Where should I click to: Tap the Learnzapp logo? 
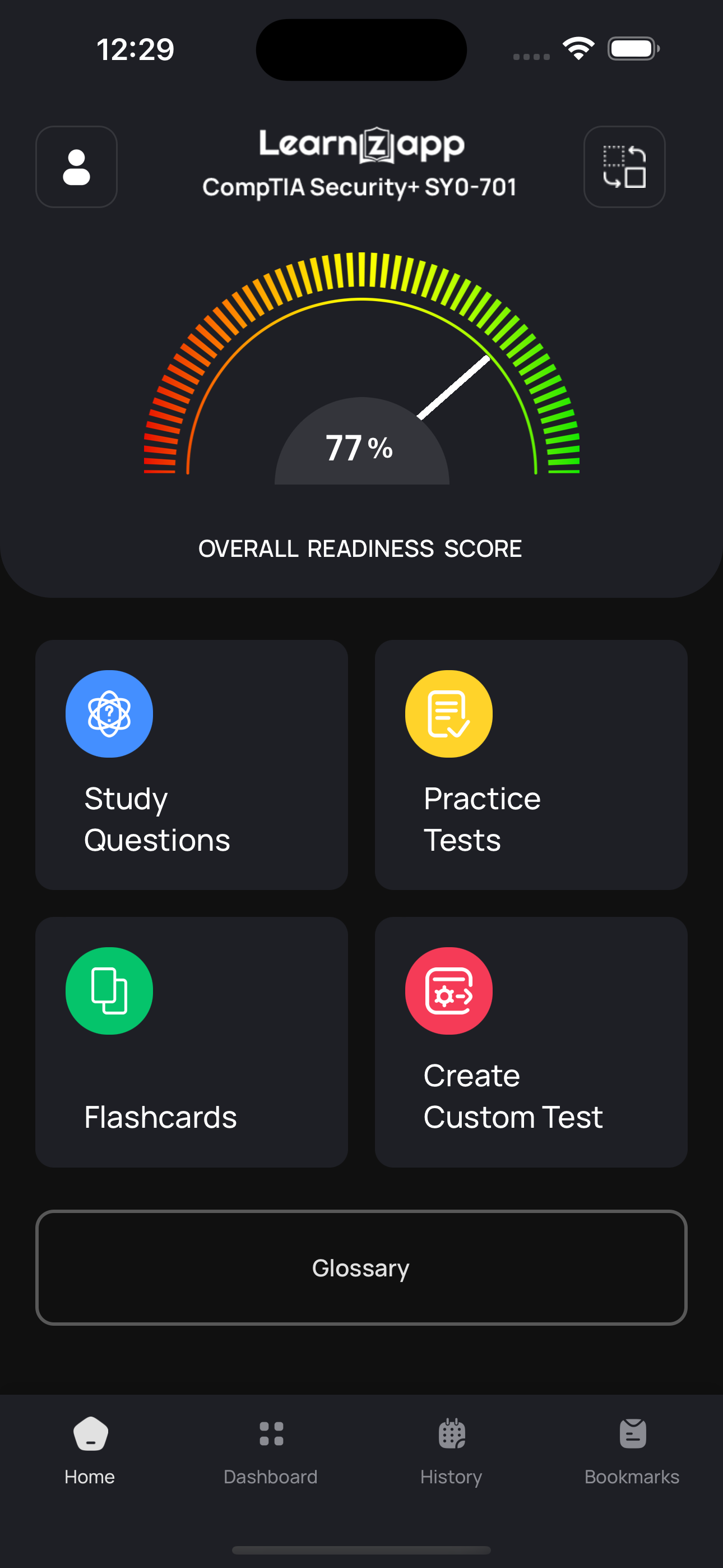tap(361, 144)
